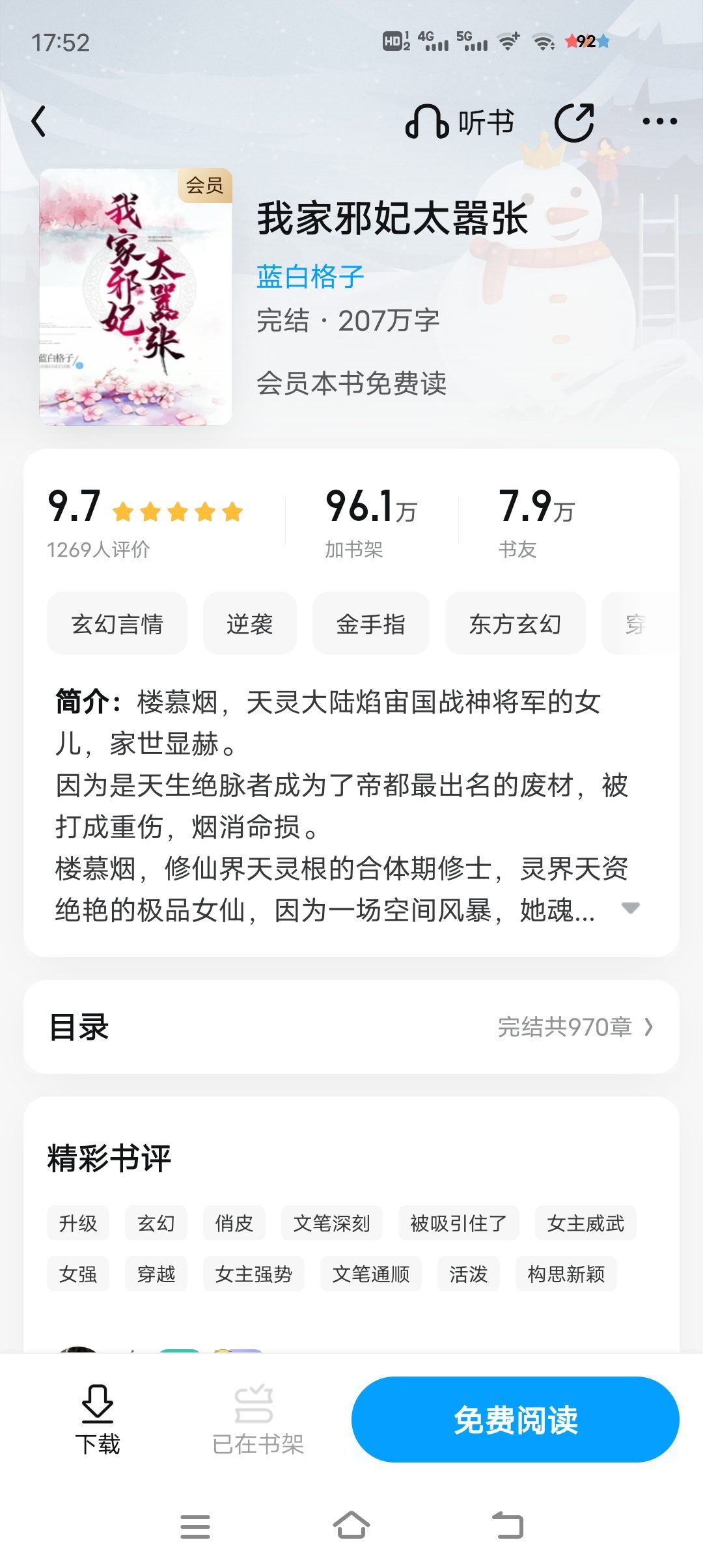The height and width of the screenshot is (1568, 703).
Task: Select the 逆袭 tag chip
Action: click(x=250, y=624)
